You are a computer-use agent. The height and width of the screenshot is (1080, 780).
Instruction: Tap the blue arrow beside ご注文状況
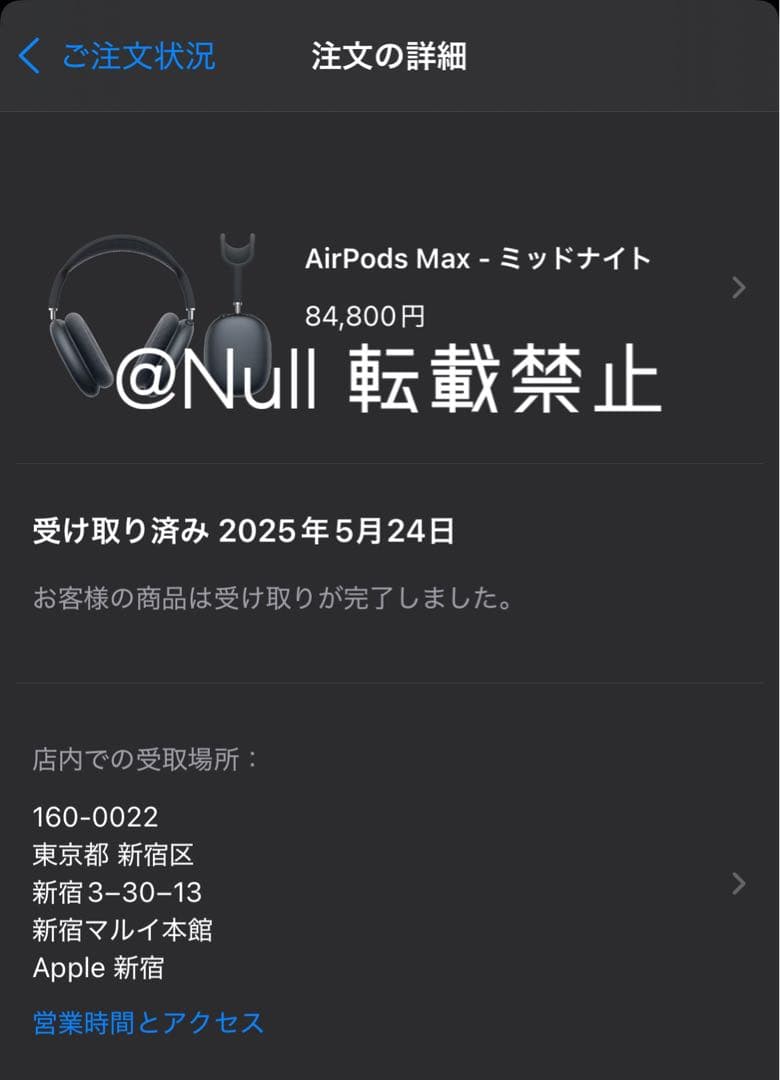pyautogui.click(x=27, y=57)
